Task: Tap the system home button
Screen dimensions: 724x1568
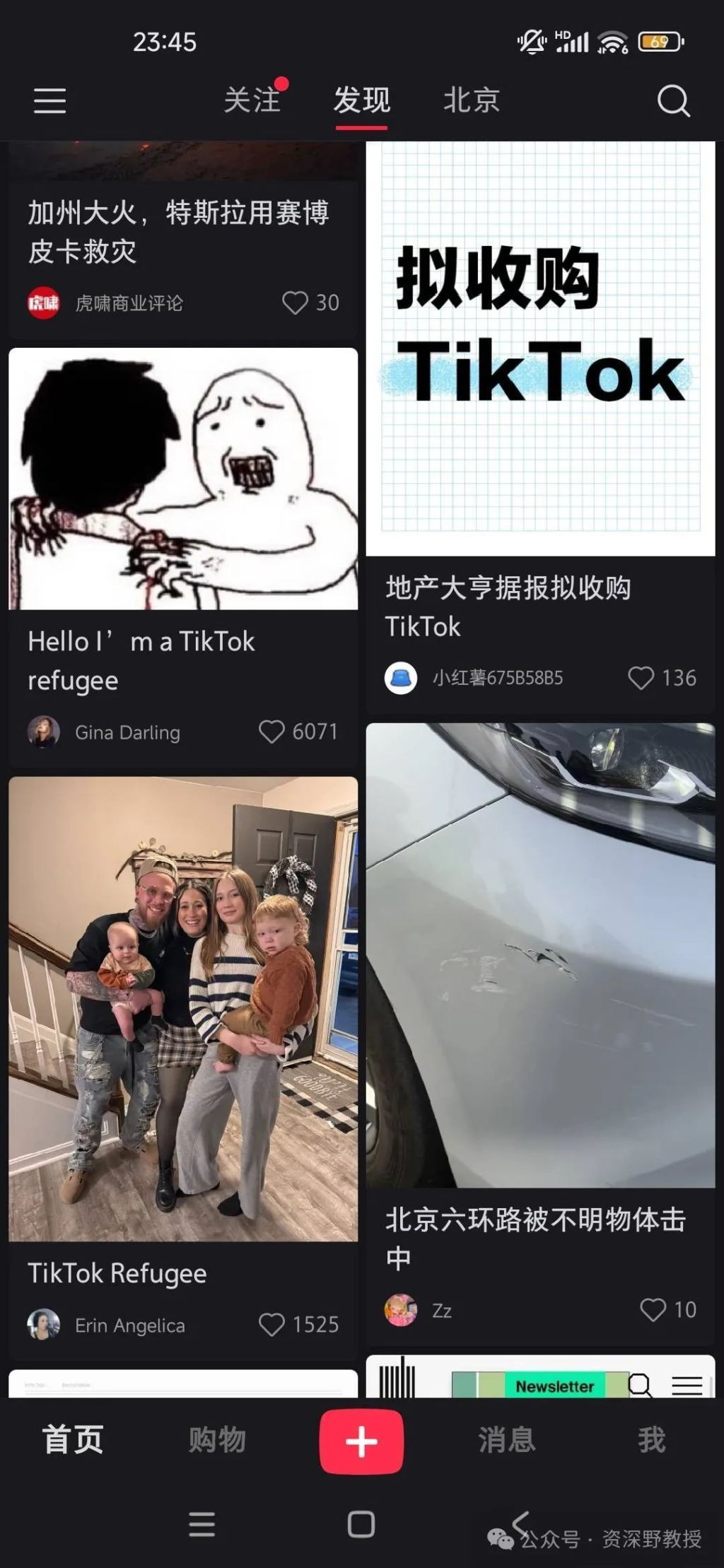Action: [x=361, y=1524]
